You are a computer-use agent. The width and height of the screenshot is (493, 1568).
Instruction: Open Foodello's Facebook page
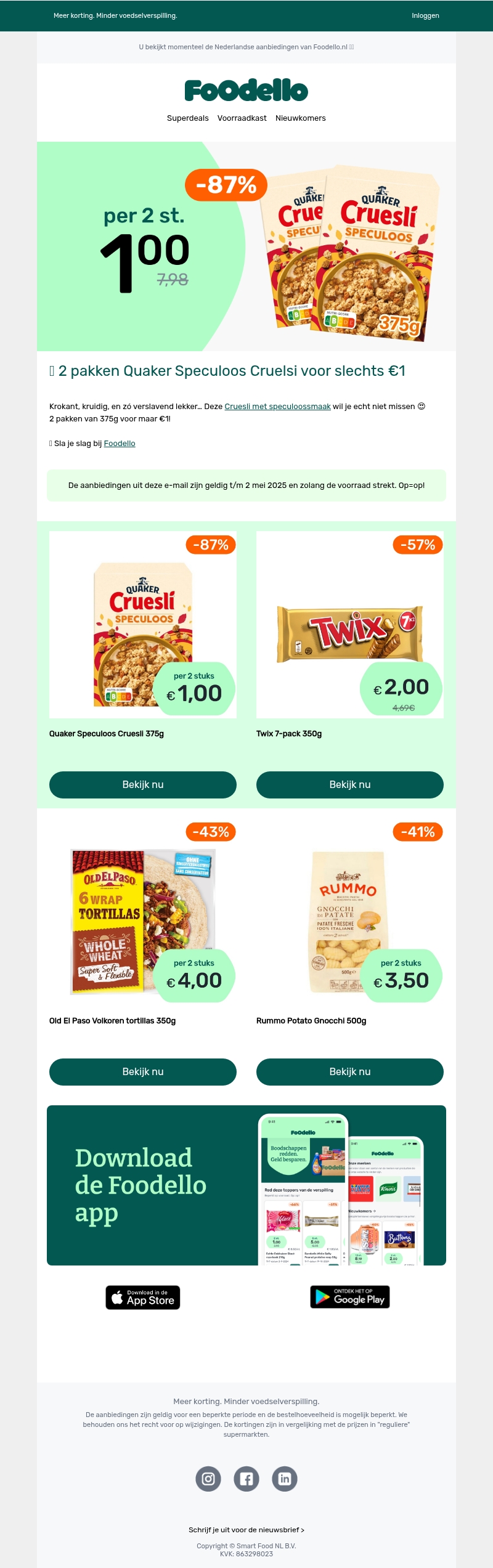[x=246, y=1479]
